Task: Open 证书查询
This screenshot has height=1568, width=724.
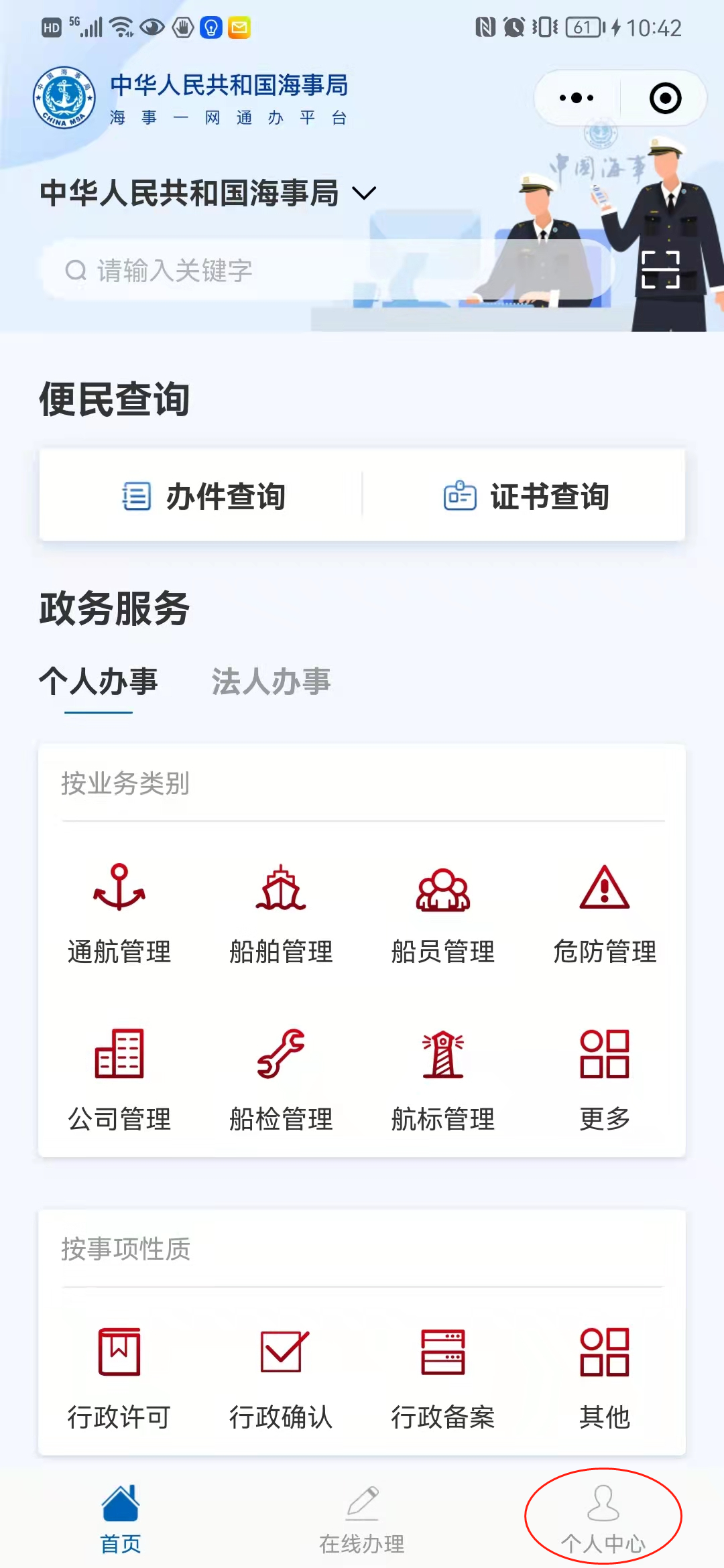Action: [526, 497]
